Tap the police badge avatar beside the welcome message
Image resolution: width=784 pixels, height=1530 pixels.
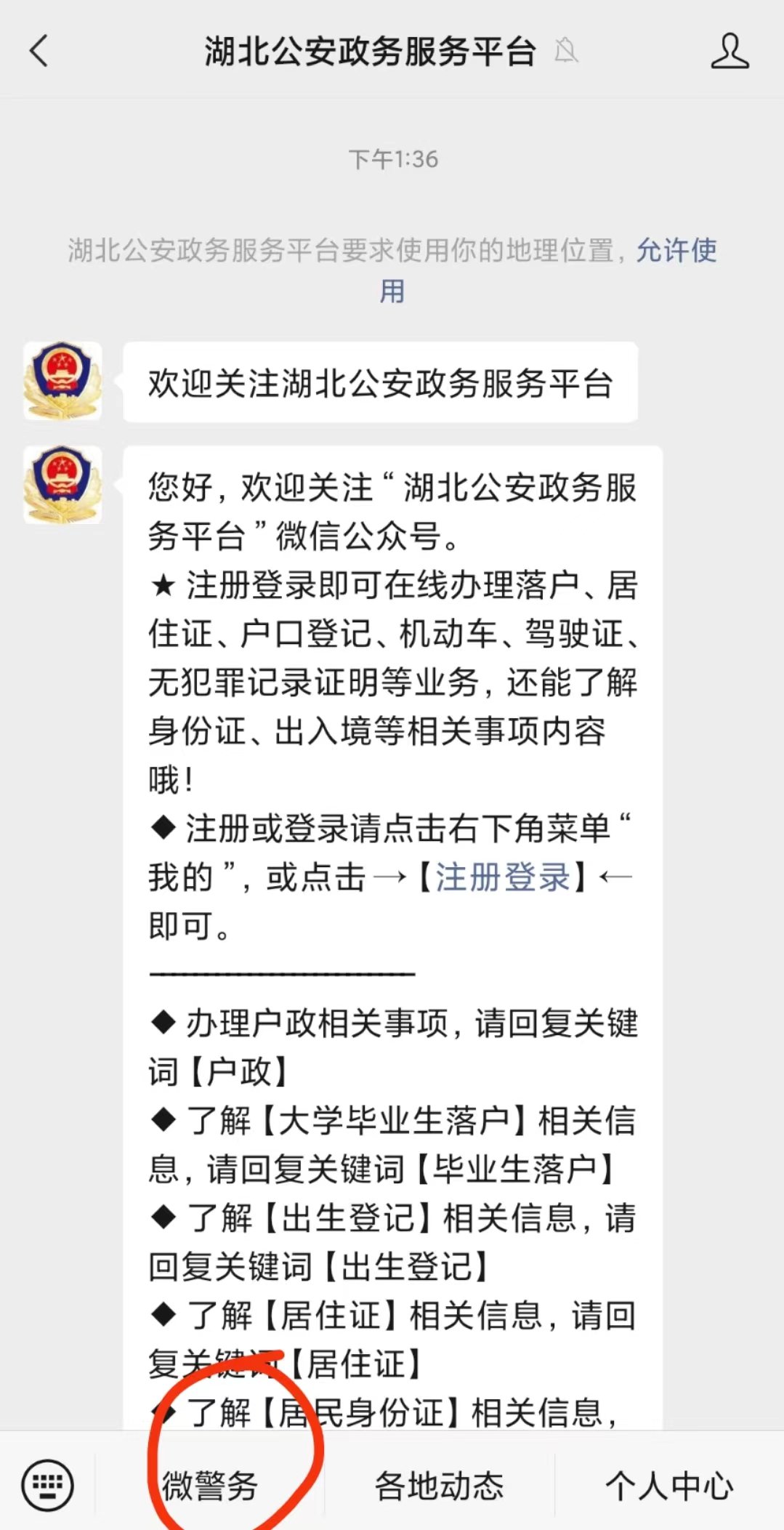pos(62,382)
